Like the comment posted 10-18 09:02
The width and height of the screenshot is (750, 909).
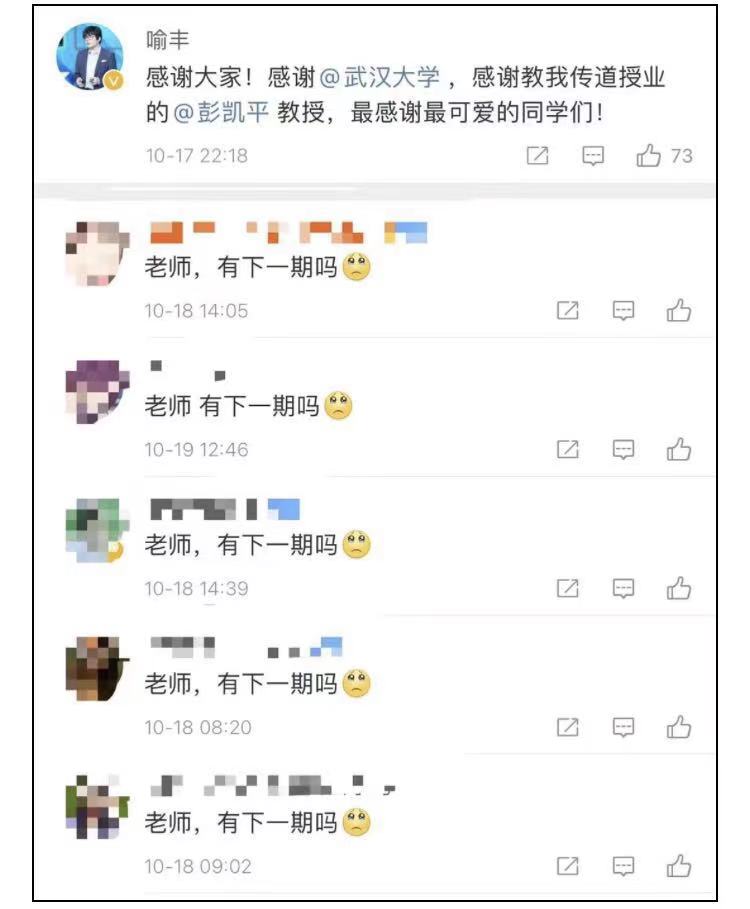[679, 865]
